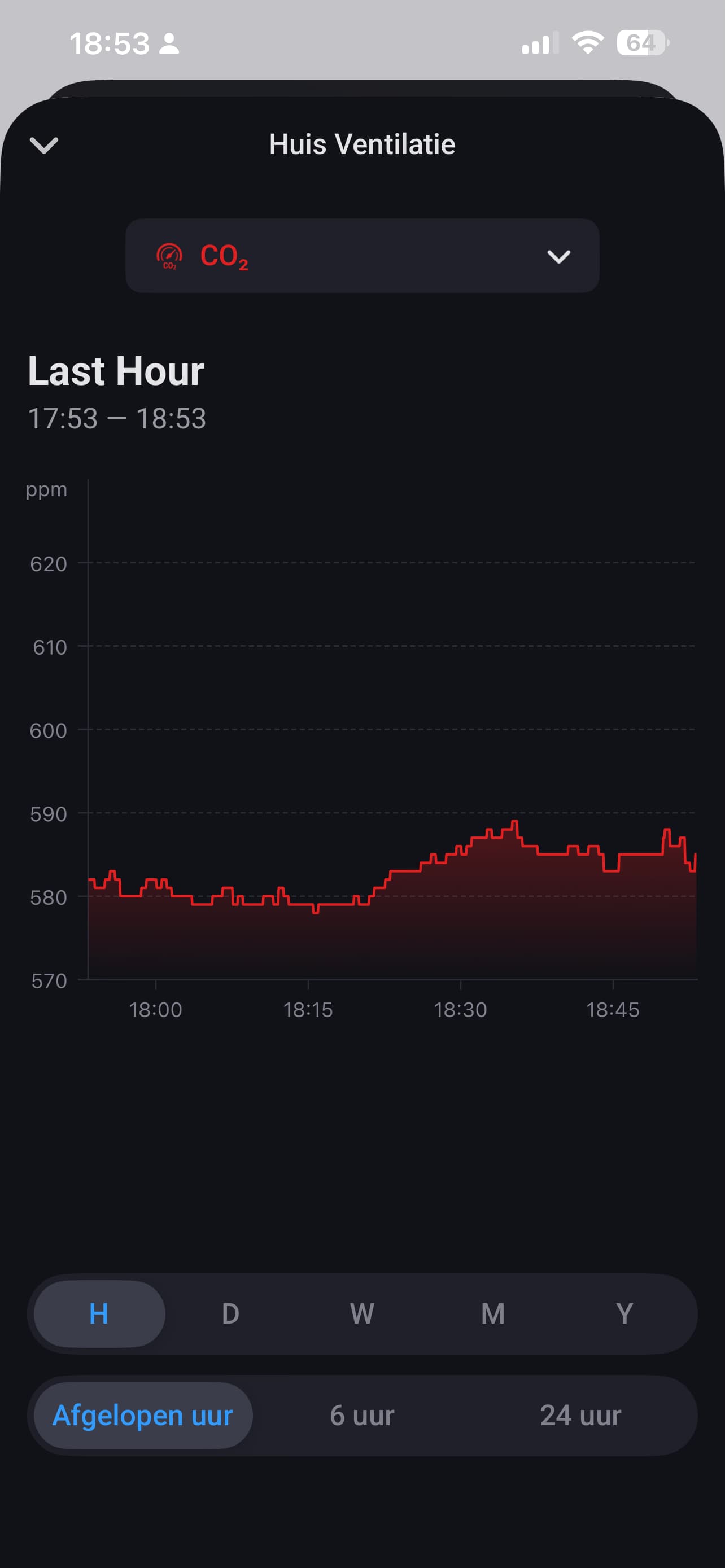Image resolution: width=725 pixels, height=1568 pixels.
Task: Switch to the W week view
Action: (362, 1313)
